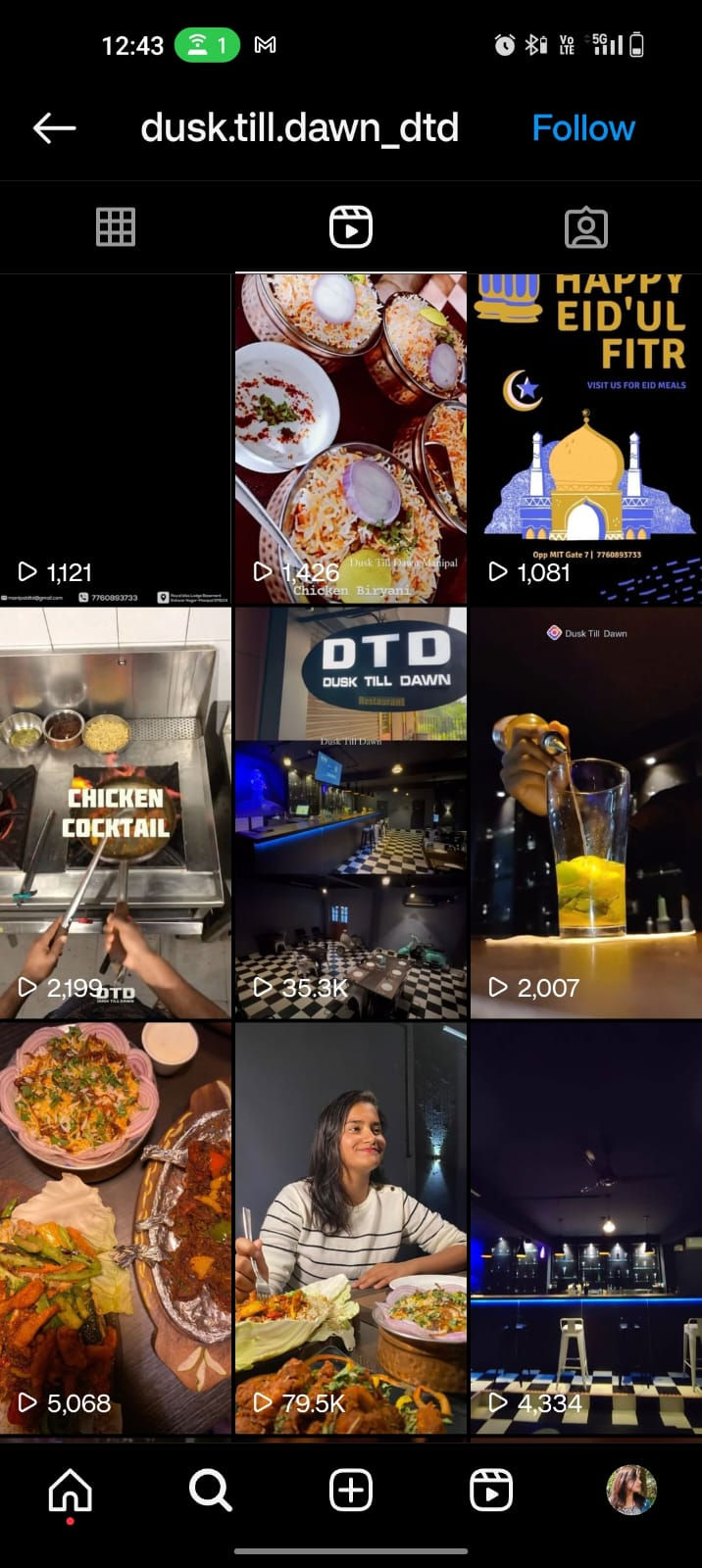Create a new post with the plus icon
The height and width of the screenshot is (1568, 702).
pyautogui.click(x=351, y=1491)
